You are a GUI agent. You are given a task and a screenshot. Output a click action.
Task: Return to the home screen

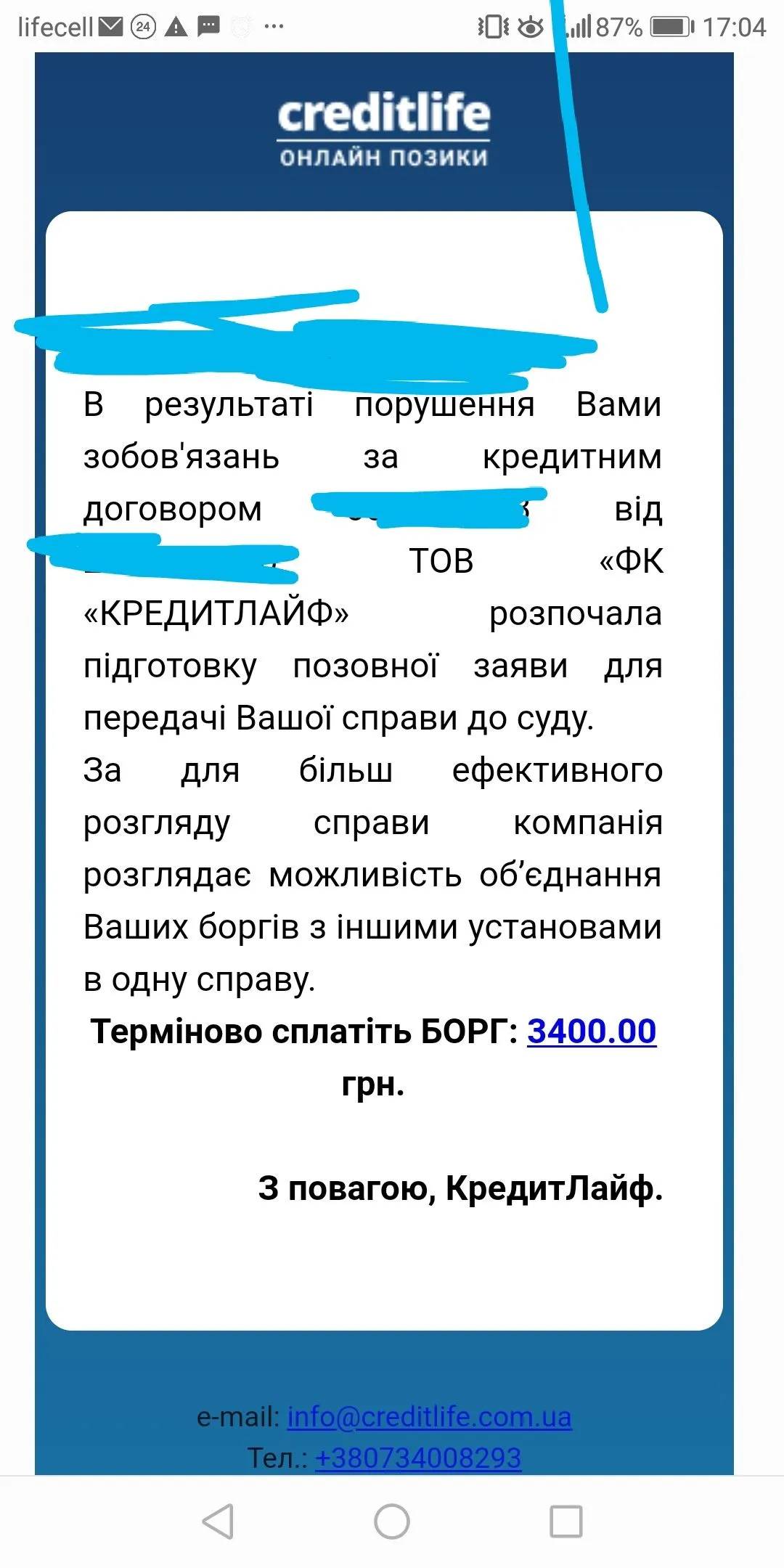[392, 1521]
